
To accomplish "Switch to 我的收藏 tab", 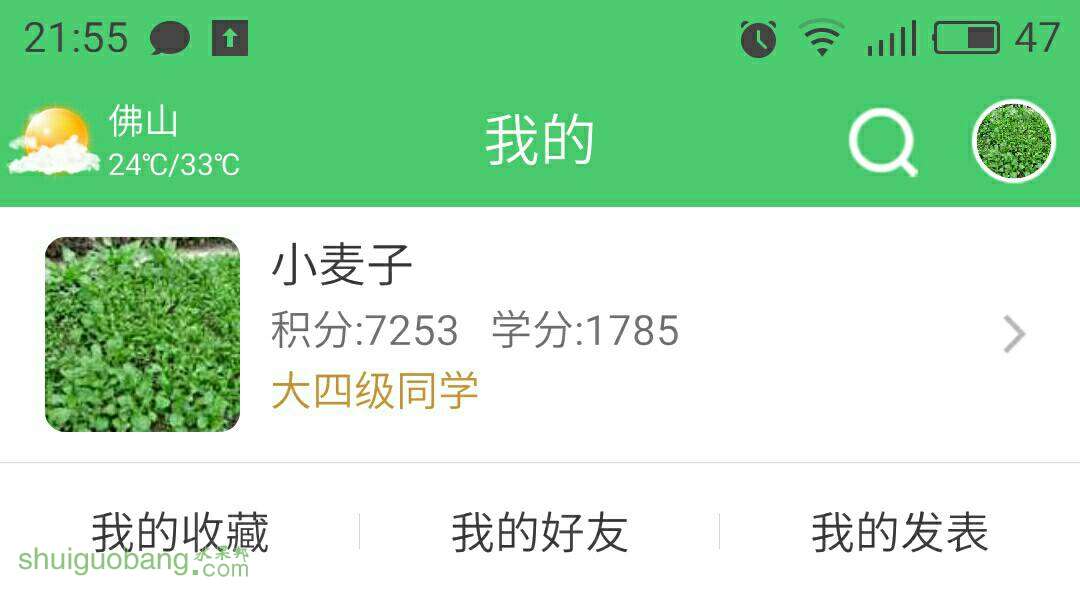I will tap(180, 532).
